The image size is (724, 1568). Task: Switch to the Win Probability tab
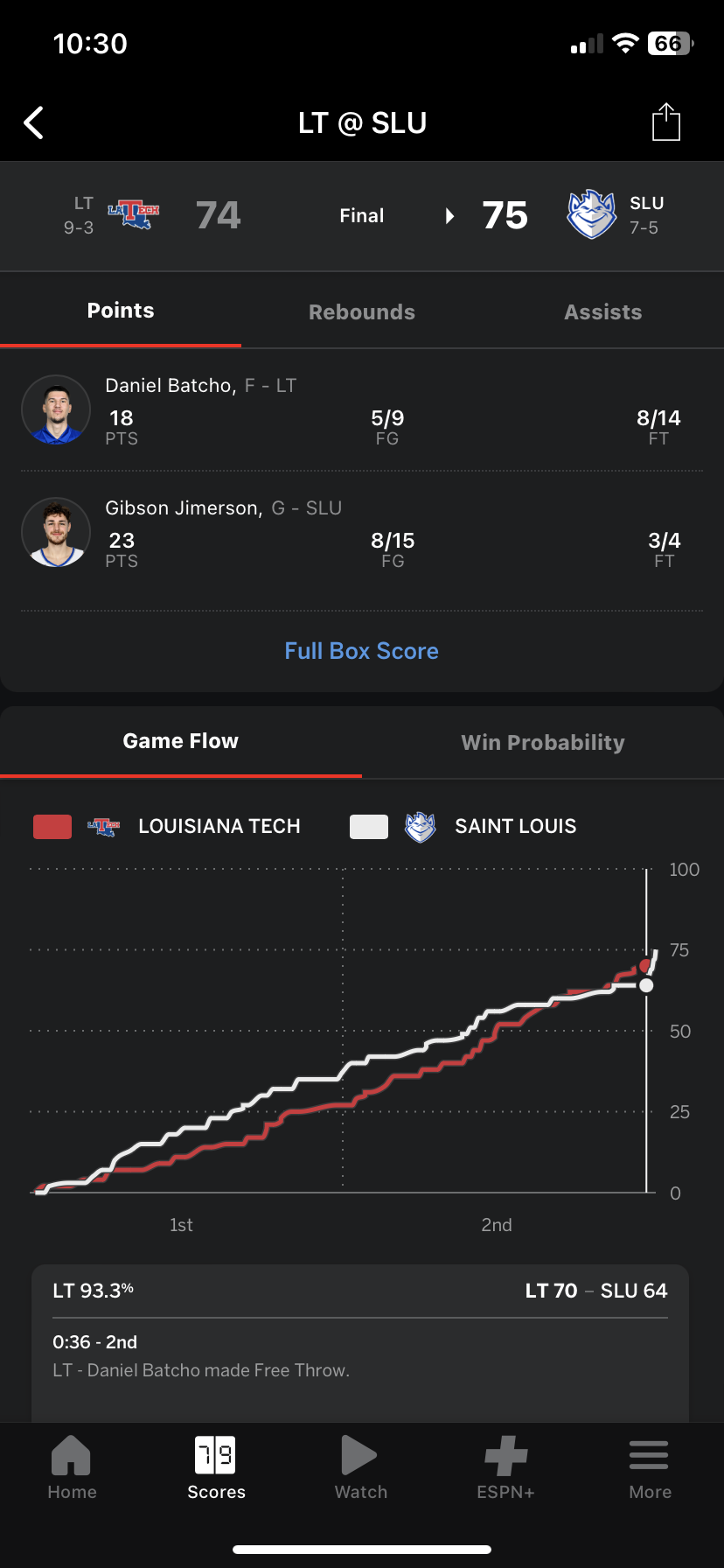coord(543,742)
